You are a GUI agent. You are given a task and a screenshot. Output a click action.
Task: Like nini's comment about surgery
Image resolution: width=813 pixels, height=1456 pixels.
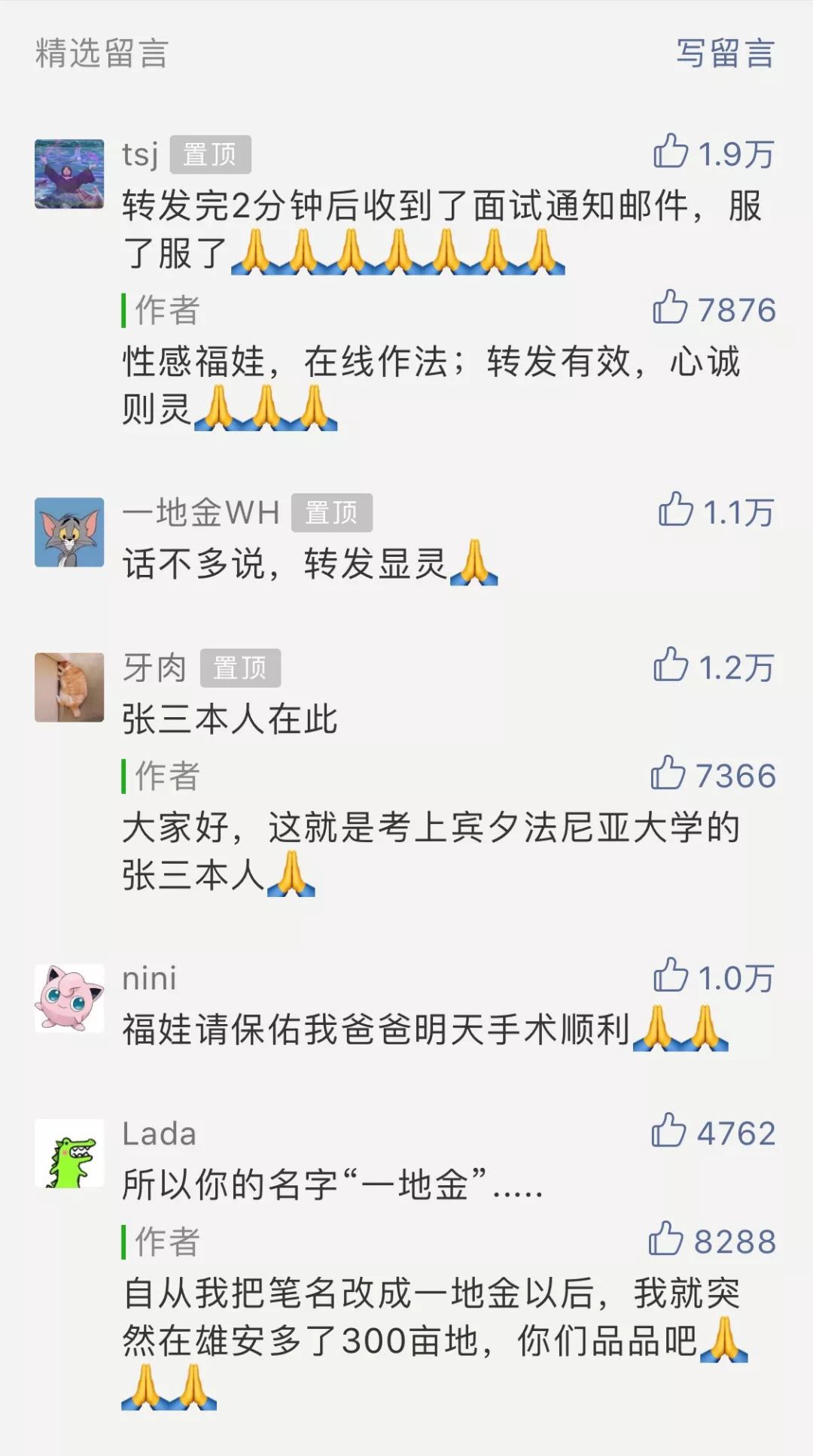click(x=670, y=976)
